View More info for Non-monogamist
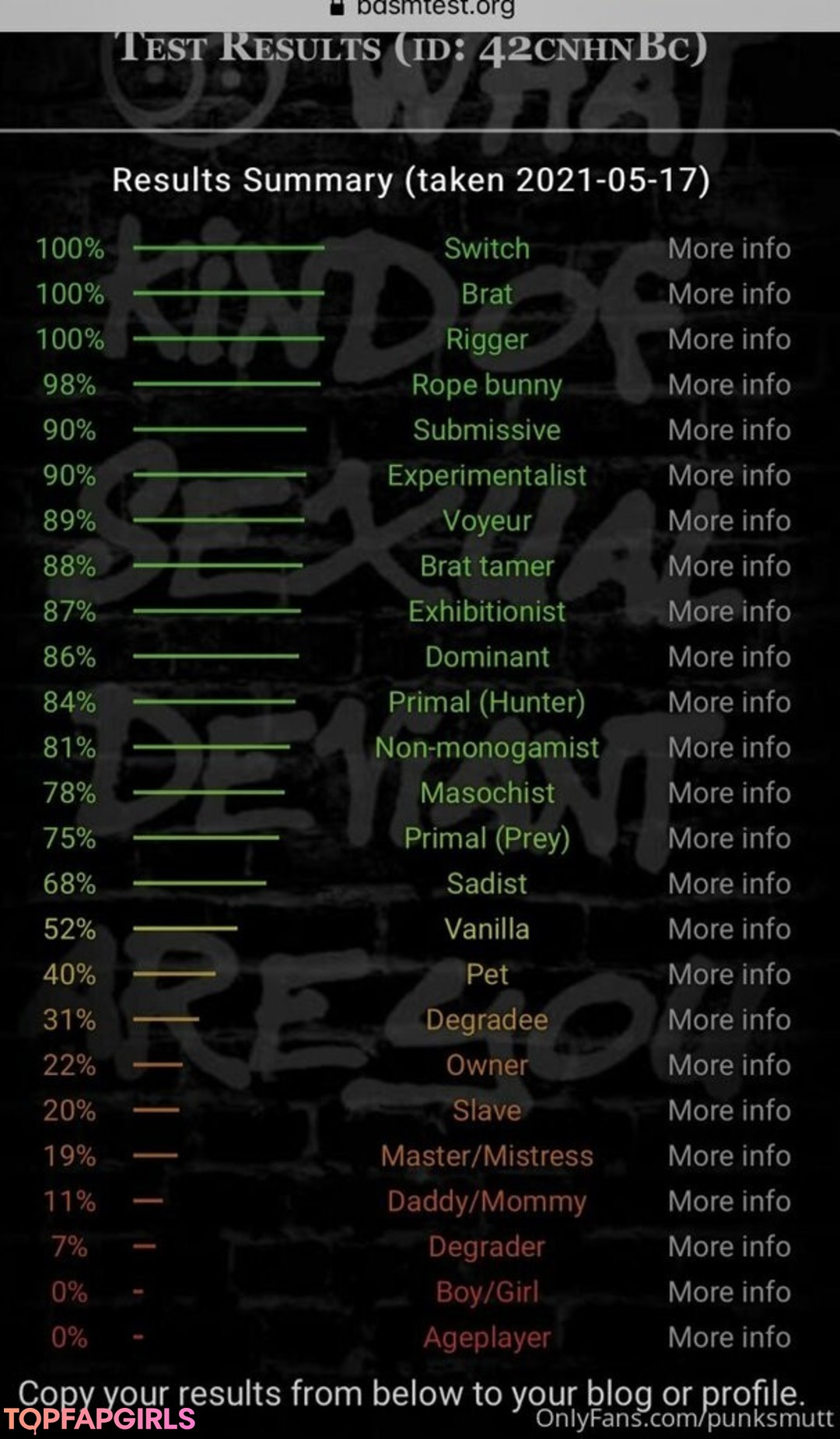Image resolution: width=840 pixels, height=1439 pixels. (x=729, y=748)
